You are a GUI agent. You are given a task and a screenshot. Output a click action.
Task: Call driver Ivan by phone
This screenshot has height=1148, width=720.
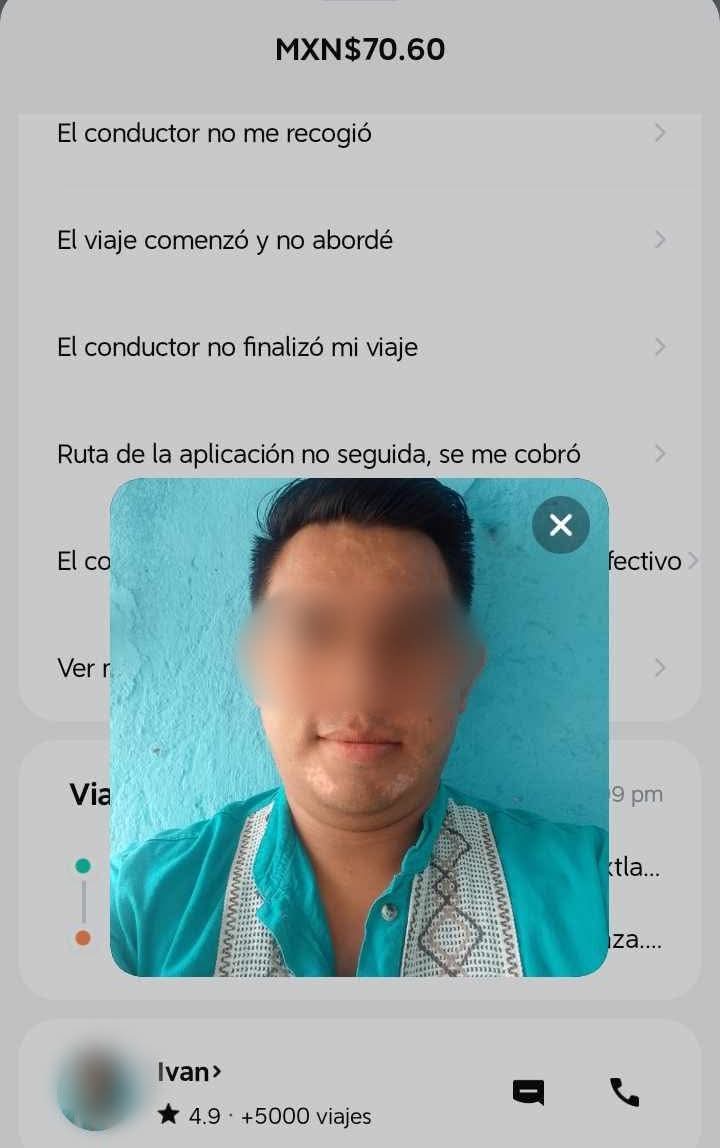pyautogui.click(x=624, y=1092)
